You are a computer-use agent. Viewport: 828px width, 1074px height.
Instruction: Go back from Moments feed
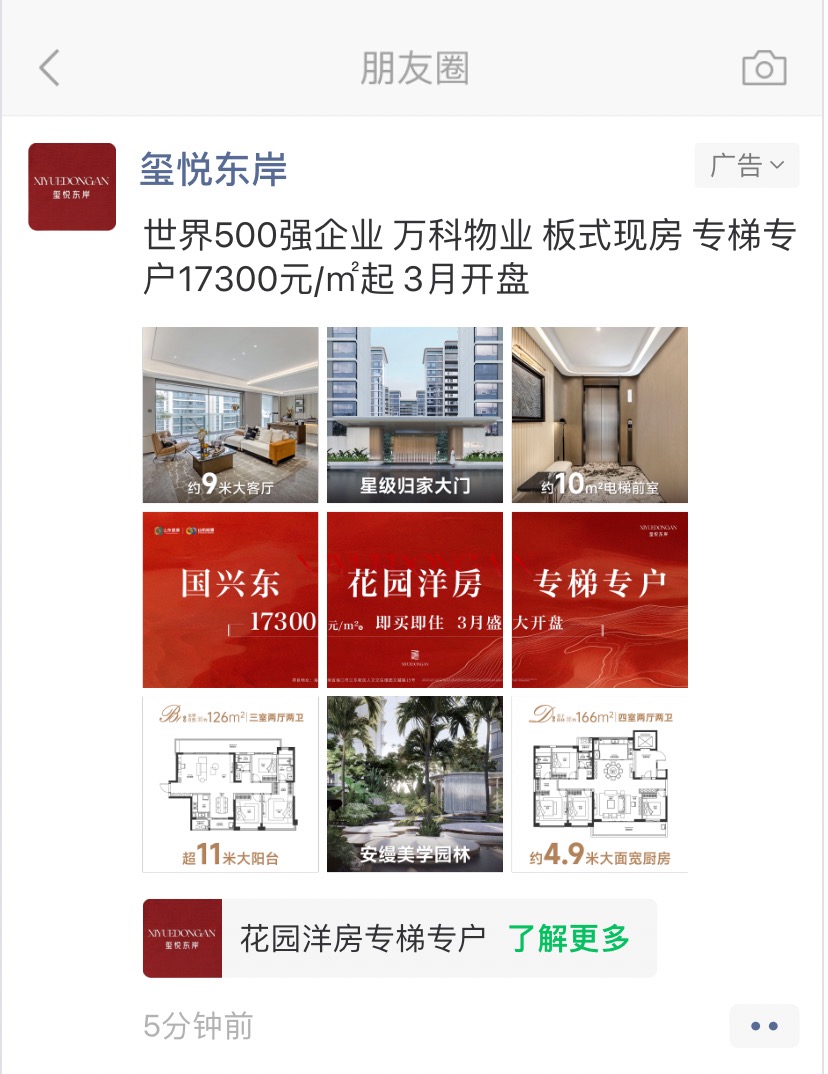click(x=49, y=68)
